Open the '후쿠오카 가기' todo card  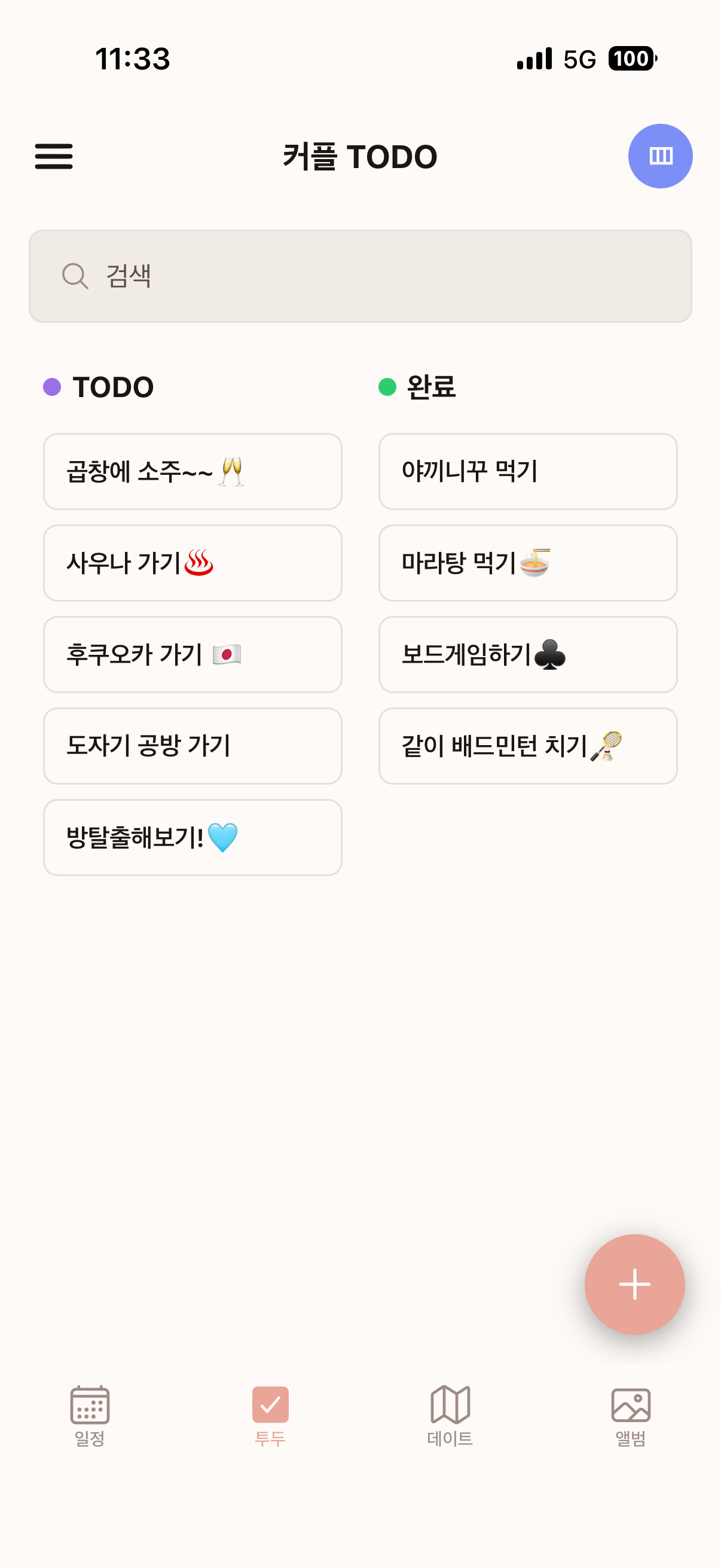click(193, 654)
